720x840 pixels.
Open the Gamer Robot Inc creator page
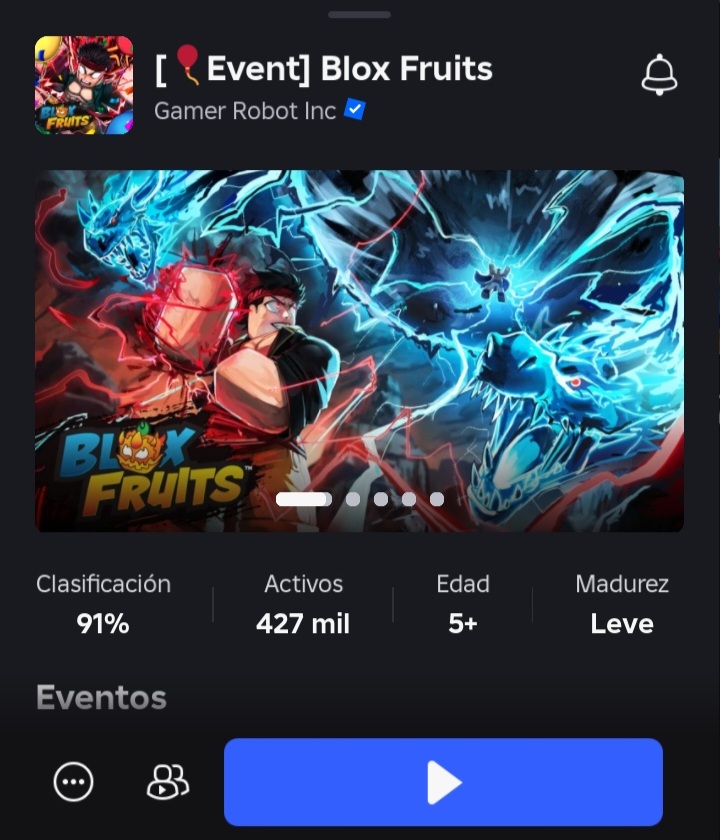click(245, 111)
